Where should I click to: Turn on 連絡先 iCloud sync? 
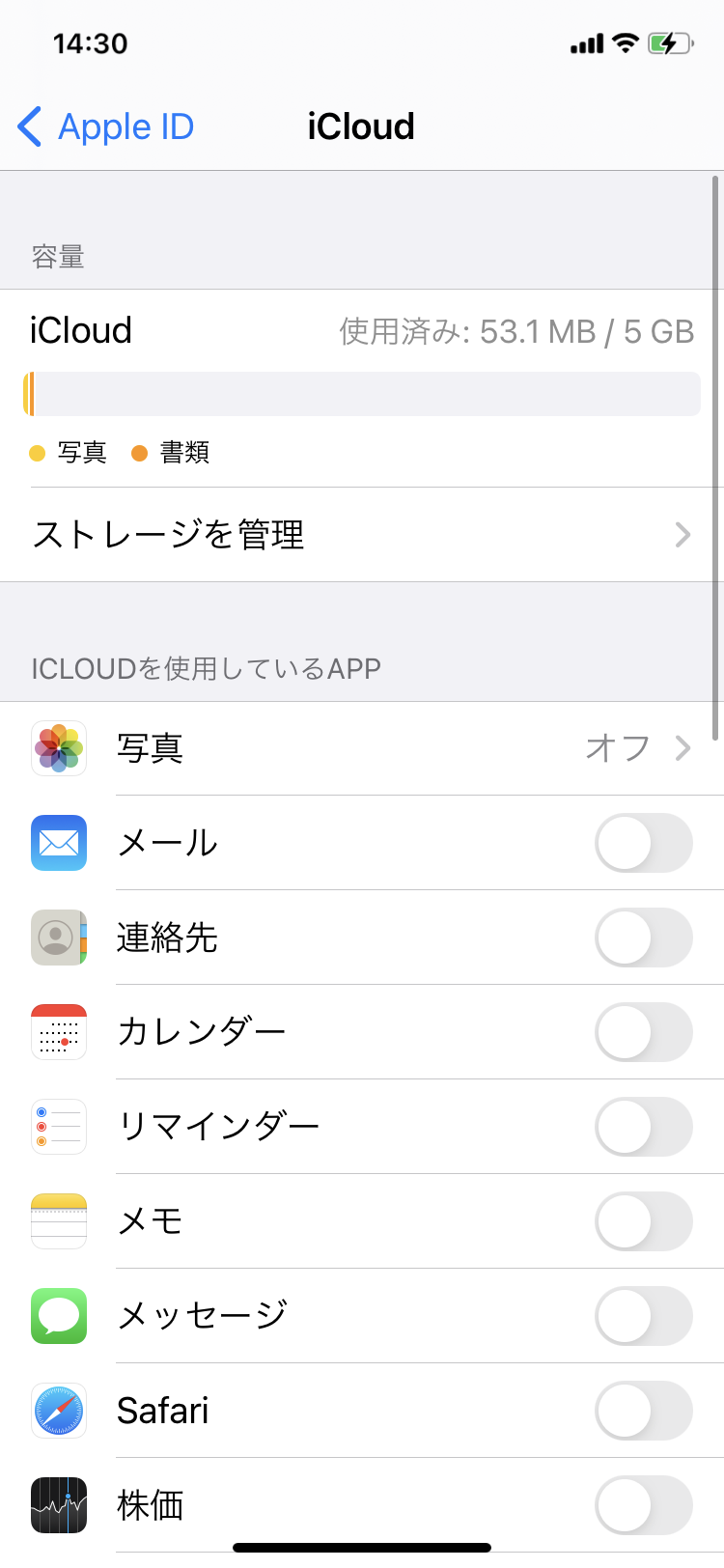[x=643, y=938]
